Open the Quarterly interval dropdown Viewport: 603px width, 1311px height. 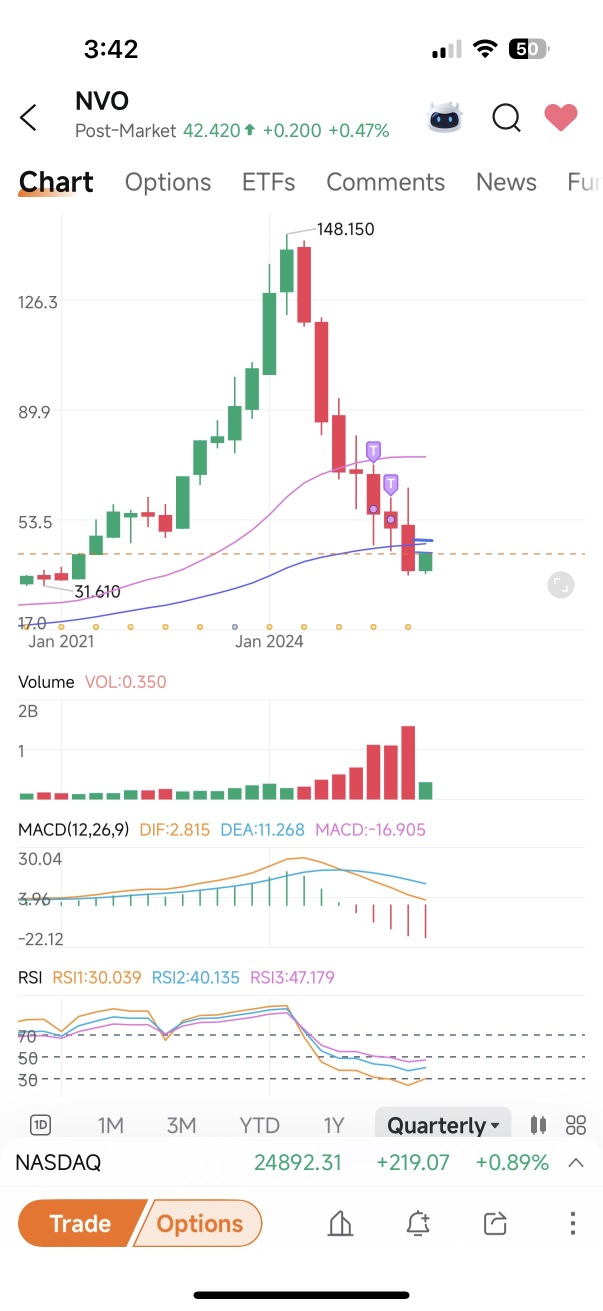click(x=443, y=1125)
